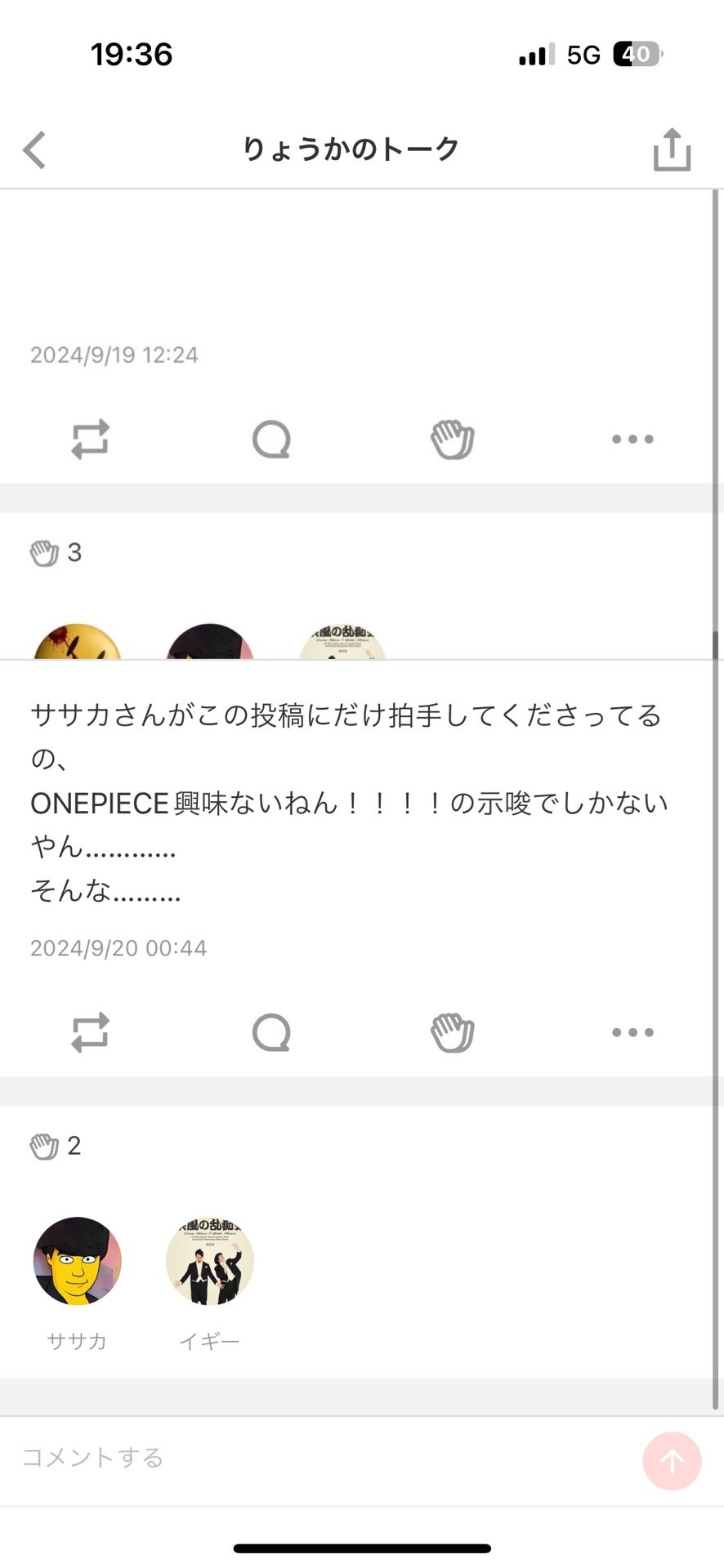Image resolution: width=724 pixels, height=1568 pixels.
Task: Clap for the 2024/9/19 post
Action: pyautogui.click(x=452, y=439)
